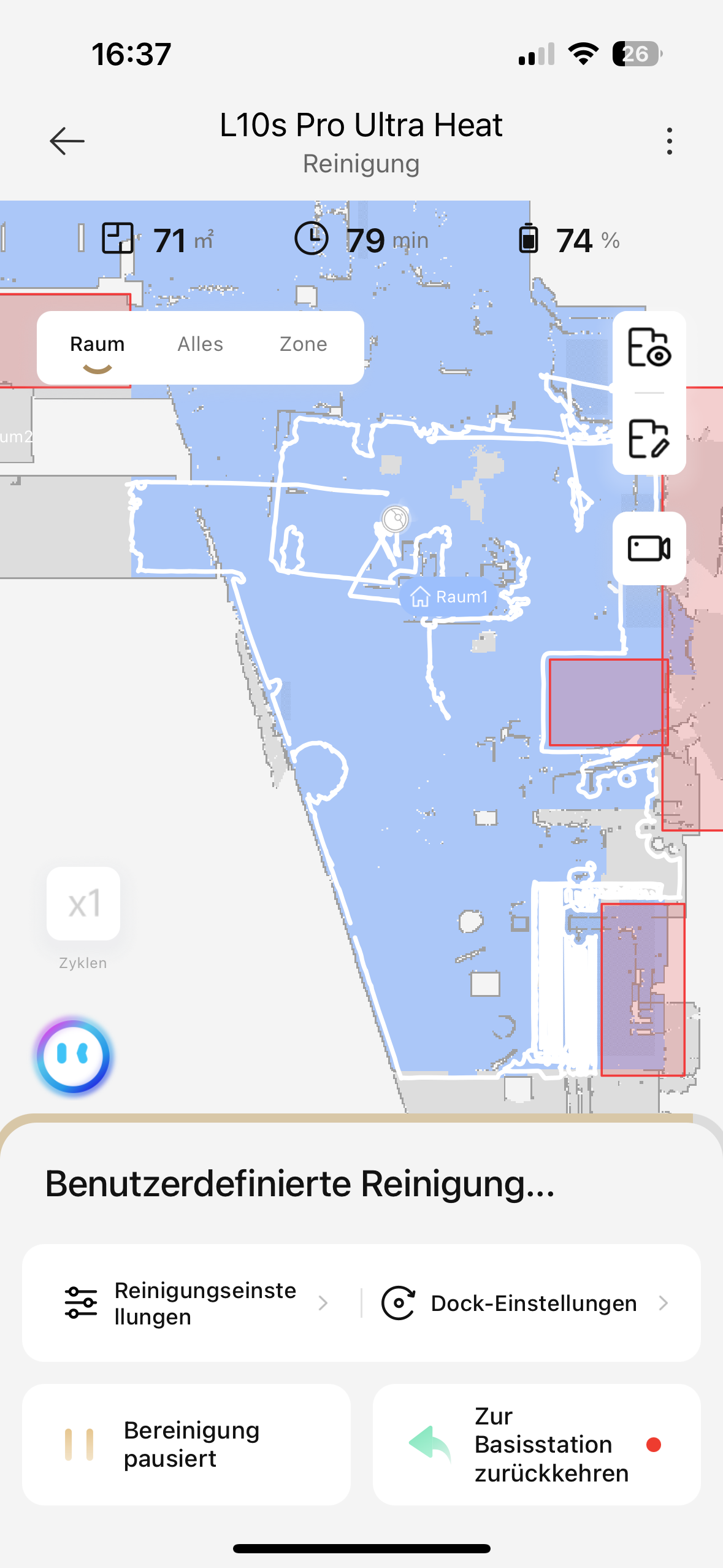Change the x1 Zyklen cycle count
723x1568 pixels.
coord(83,904)
